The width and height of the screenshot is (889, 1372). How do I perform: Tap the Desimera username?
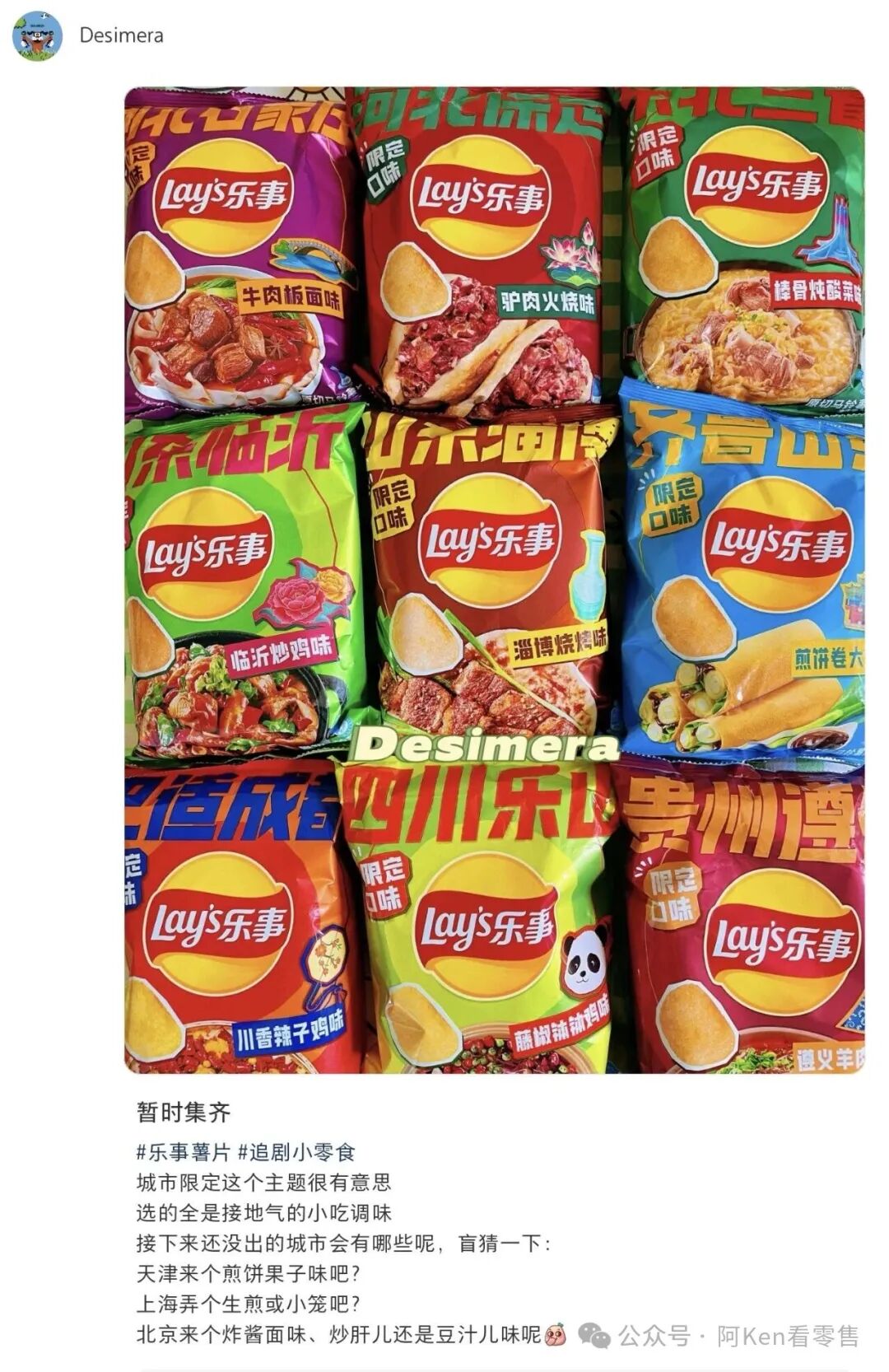(x=121, y=36)
